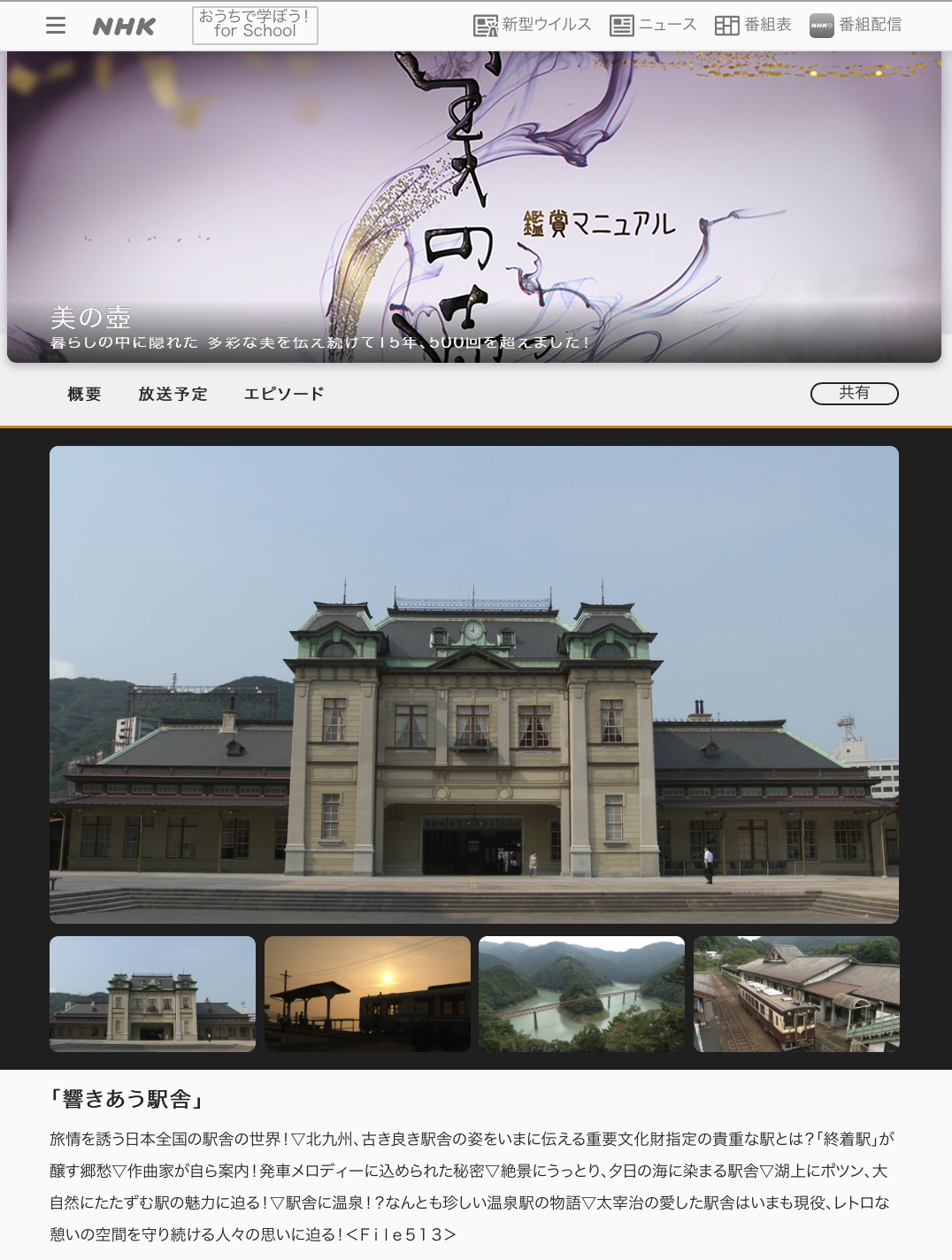The height and width of the screenshot is (1260, 952).
Task: Go to the NHK home logo
Action: 124,27
